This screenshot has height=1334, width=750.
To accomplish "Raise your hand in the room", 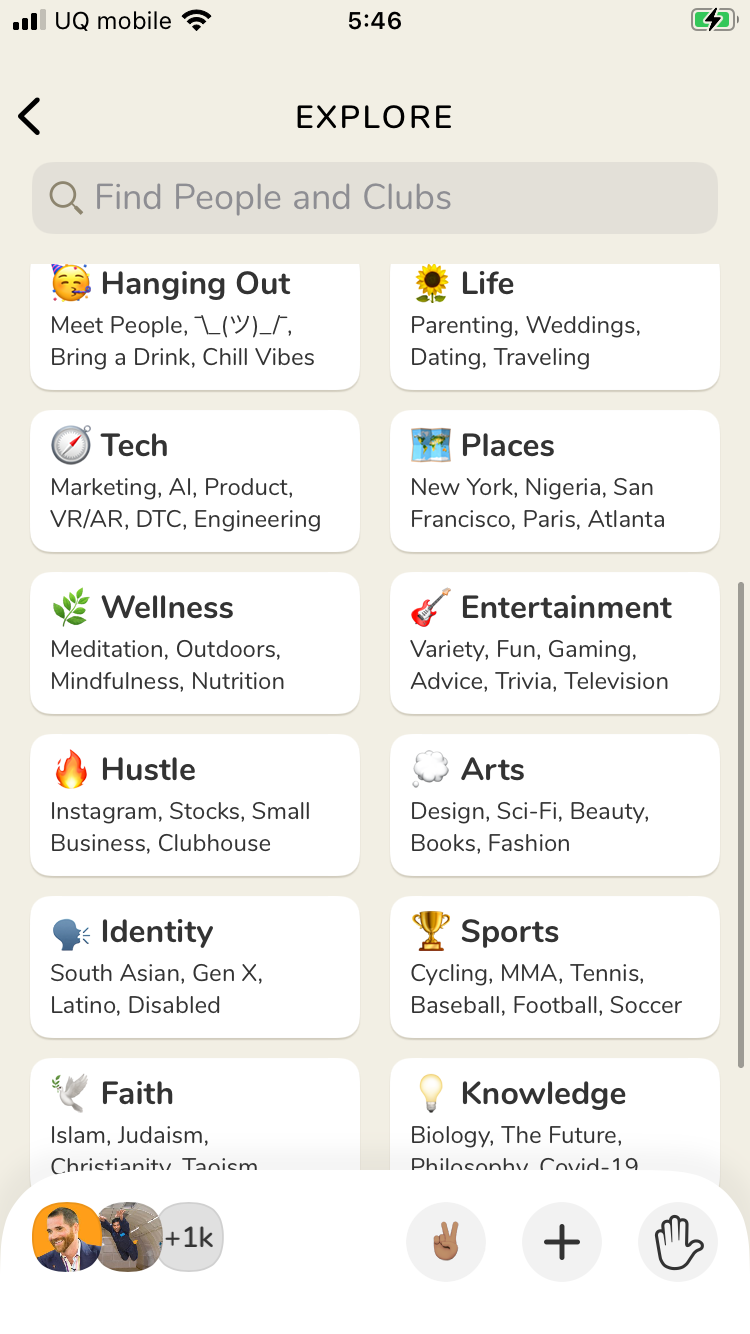I will click(x=678, y=1242).
